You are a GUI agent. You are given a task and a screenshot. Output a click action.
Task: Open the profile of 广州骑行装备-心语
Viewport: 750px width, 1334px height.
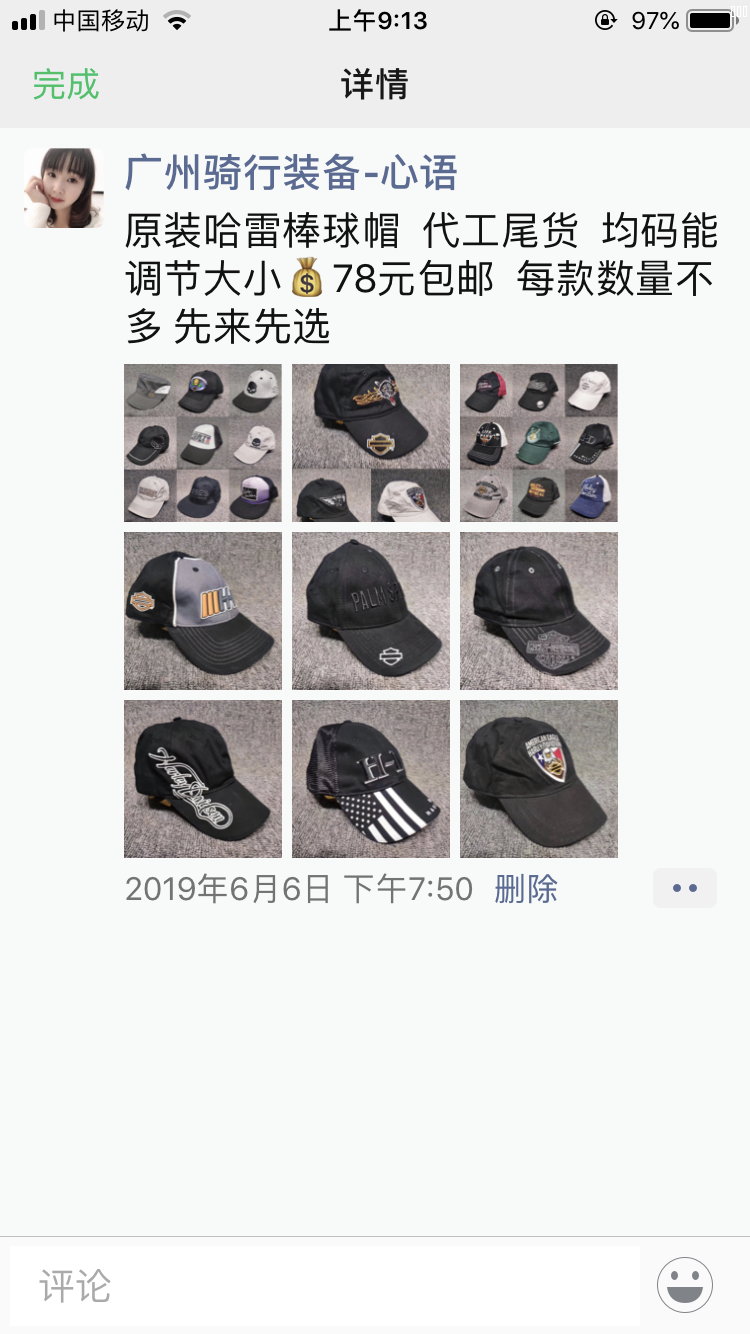[x=292, y=173]
